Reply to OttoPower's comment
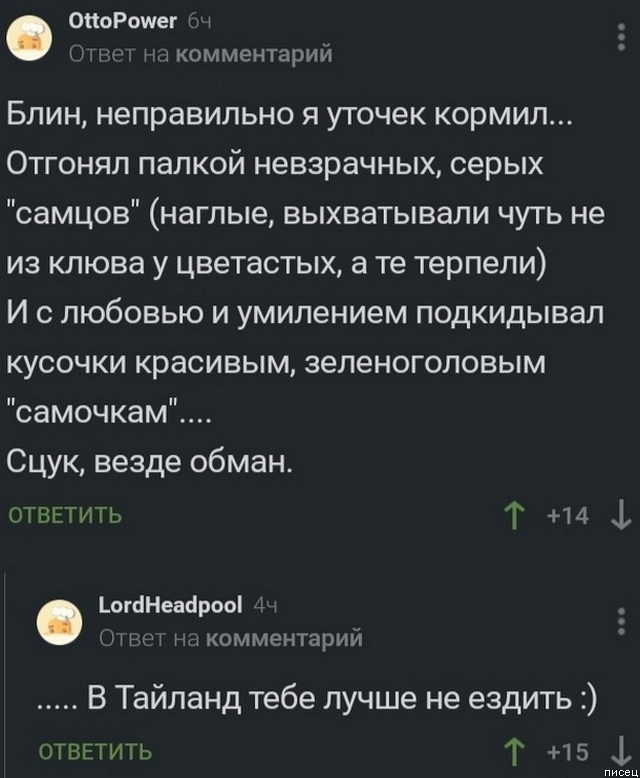Viewport: 640px width, 778px height. [66, 516]
